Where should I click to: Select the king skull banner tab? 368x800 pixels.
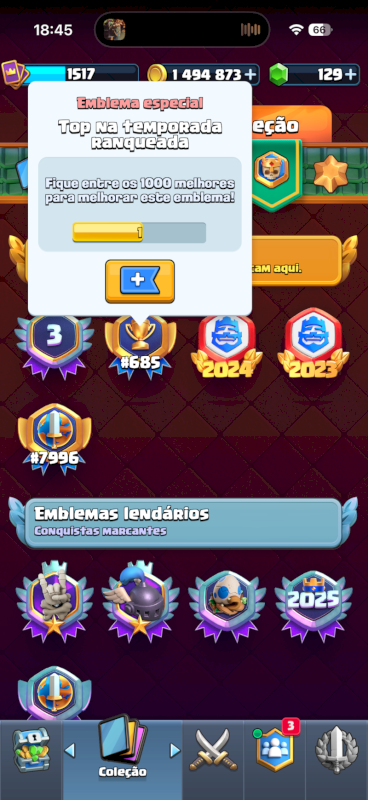click(x=272, y=171)
